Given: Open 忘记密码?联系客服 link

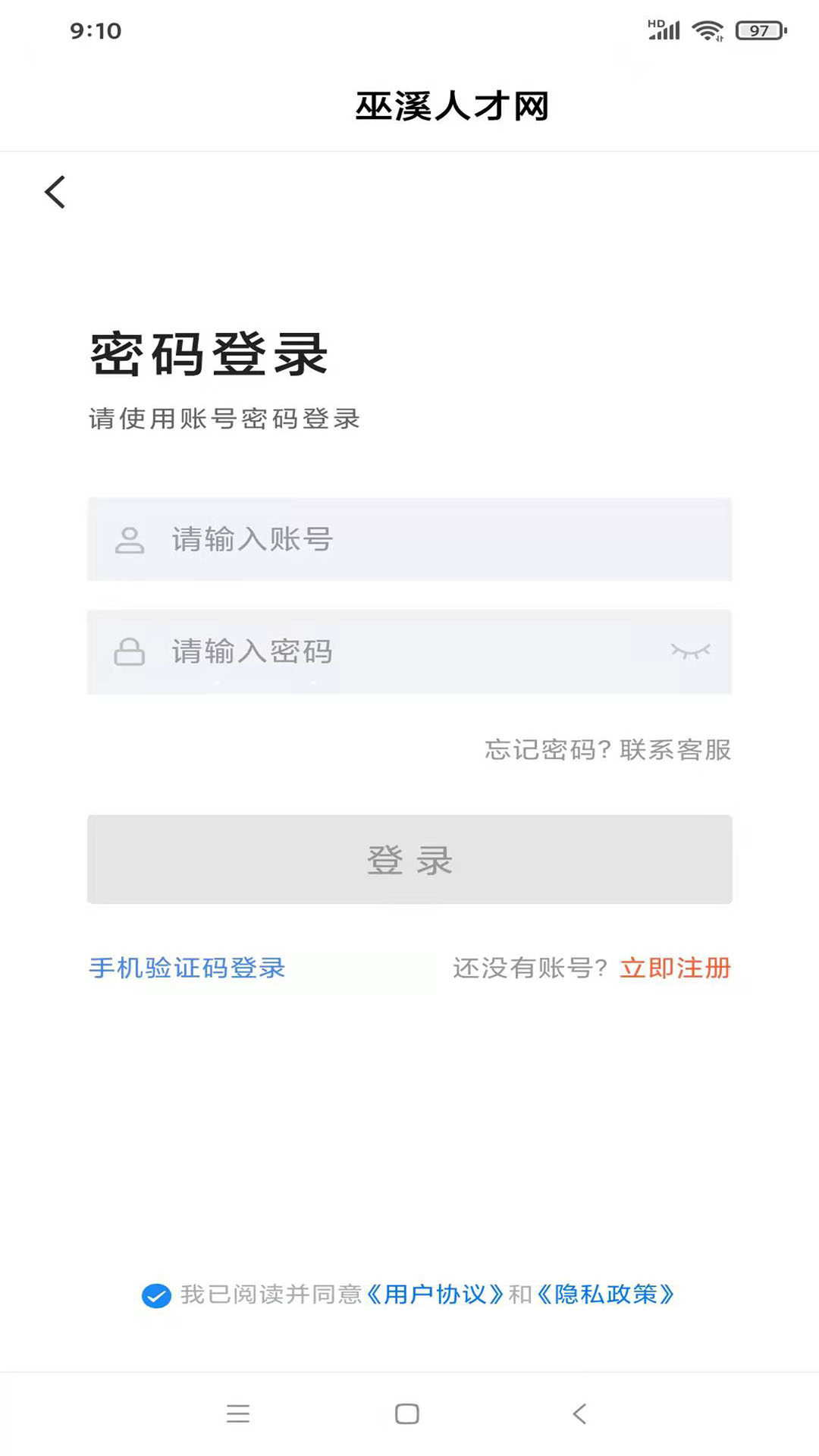Looking at the screenshot, I should pos(607,749).
